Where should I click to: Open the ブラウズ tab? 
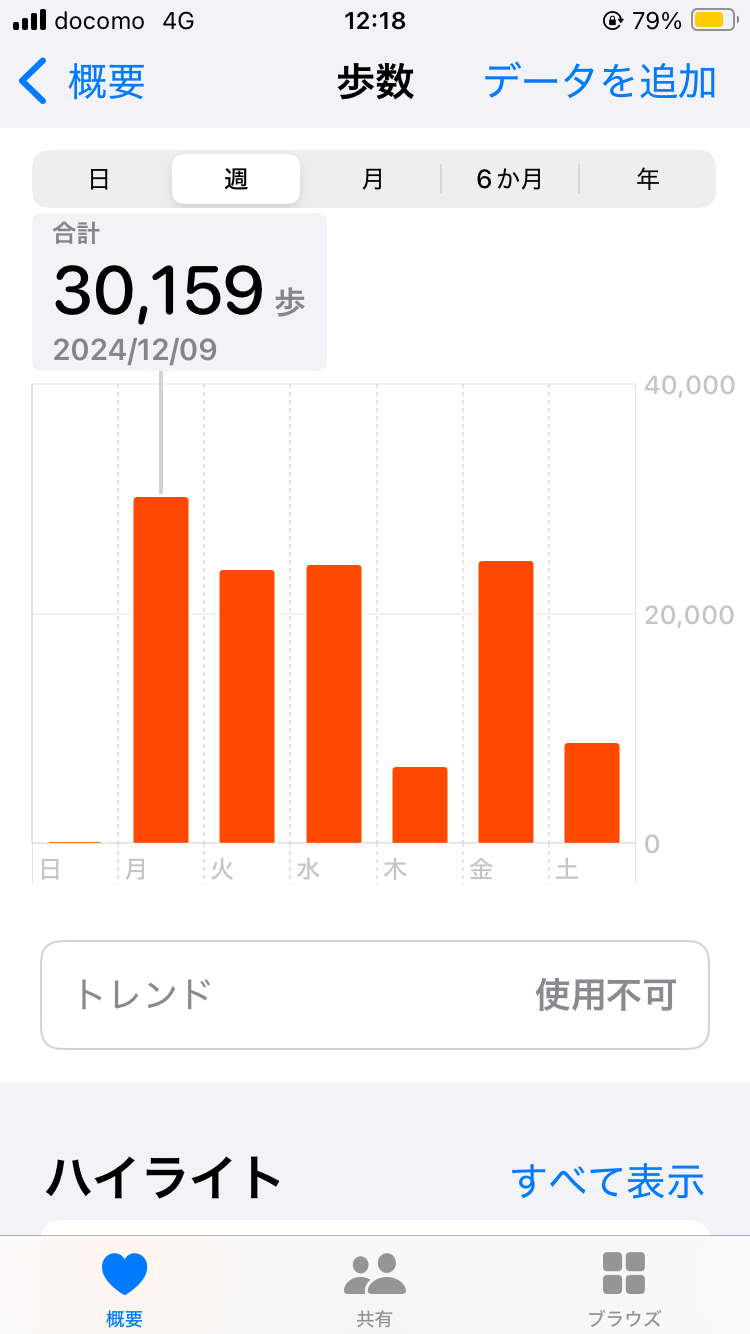coord(624,1288)
